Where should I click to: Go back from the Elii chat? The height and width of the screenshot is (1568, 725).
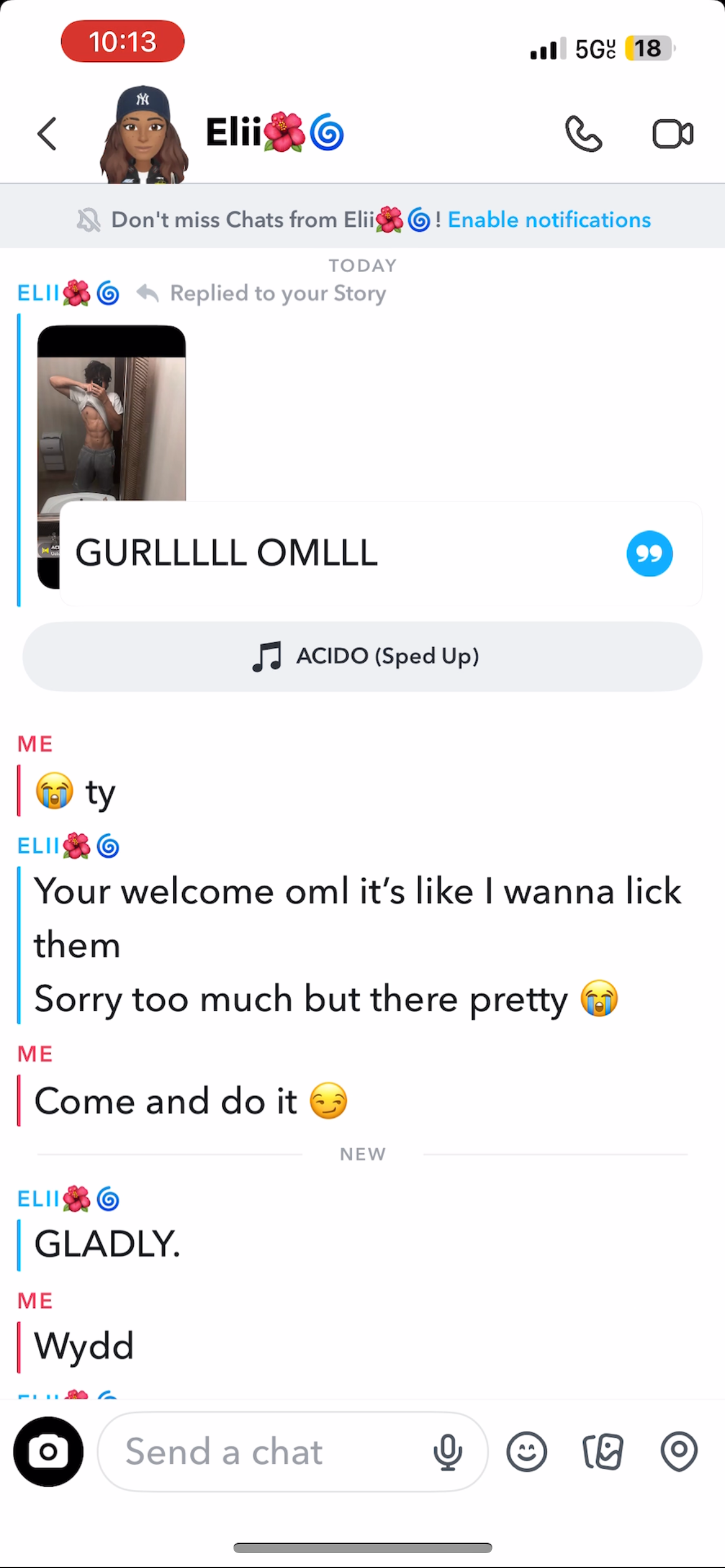(x=47, y=133)
